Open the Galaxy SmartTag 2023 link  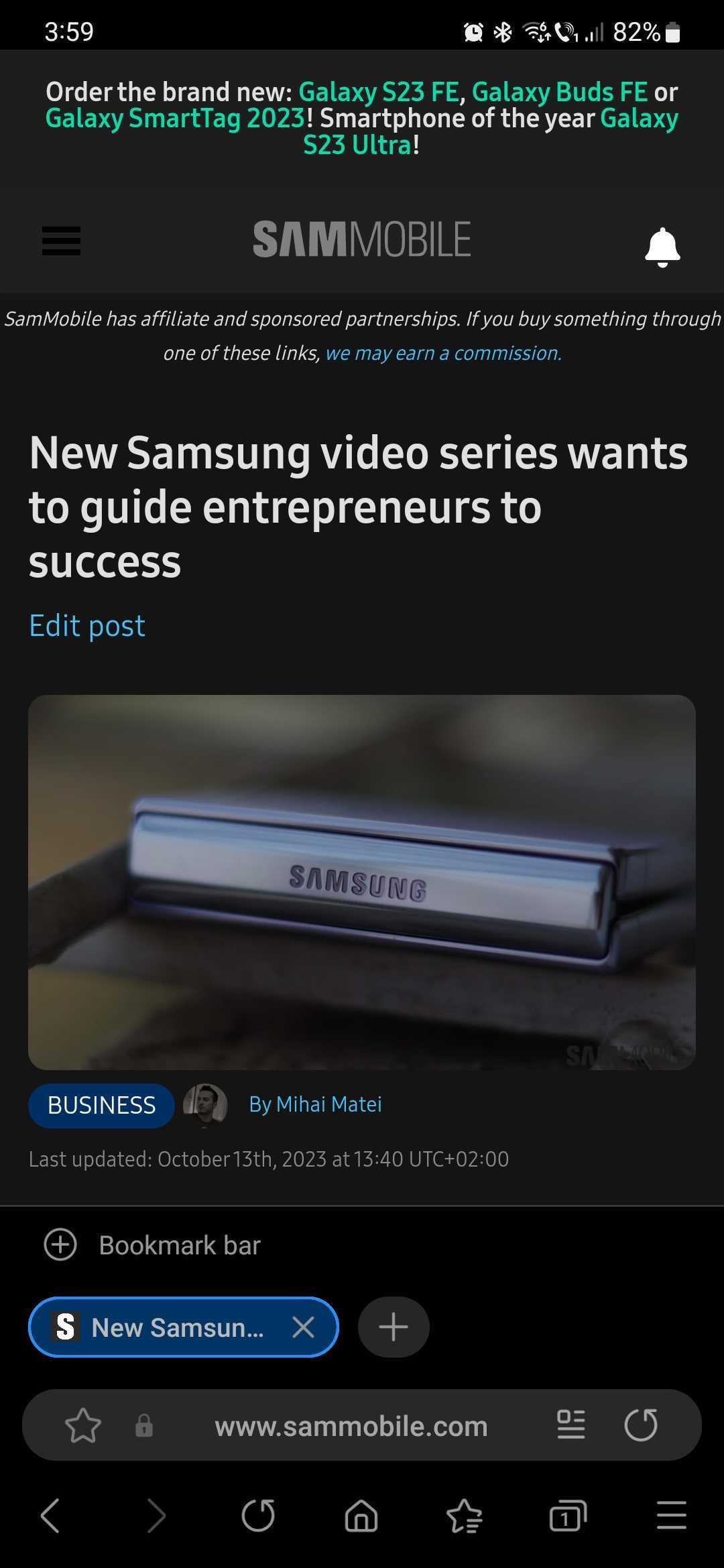pos(176,119)
